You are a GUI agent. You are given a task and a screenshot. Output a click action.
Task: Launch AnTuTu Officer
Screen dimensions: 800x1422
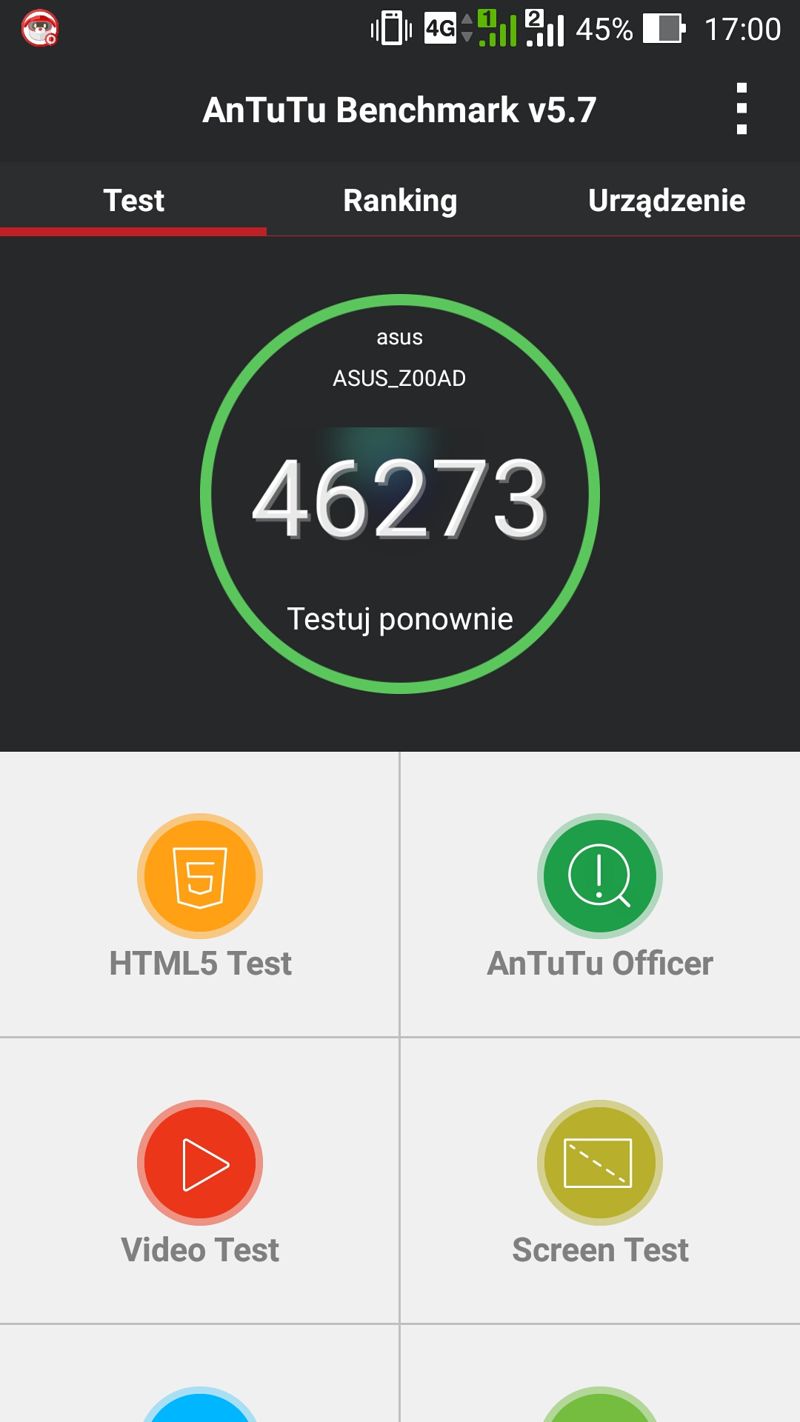pyautogui.click(x=600, y=895)
